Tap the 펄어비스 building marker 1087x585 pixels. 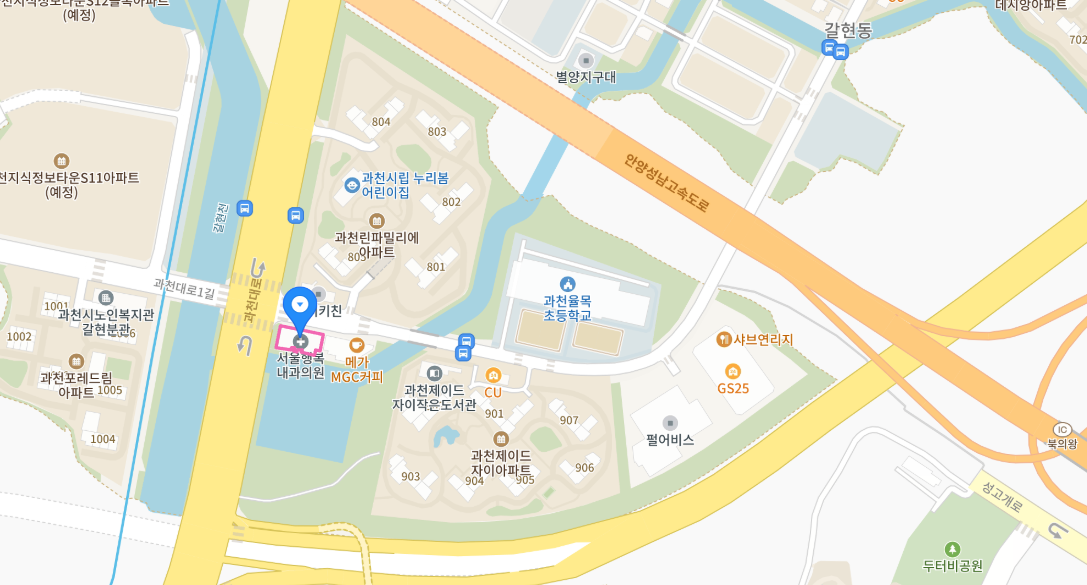click(670, 423)
